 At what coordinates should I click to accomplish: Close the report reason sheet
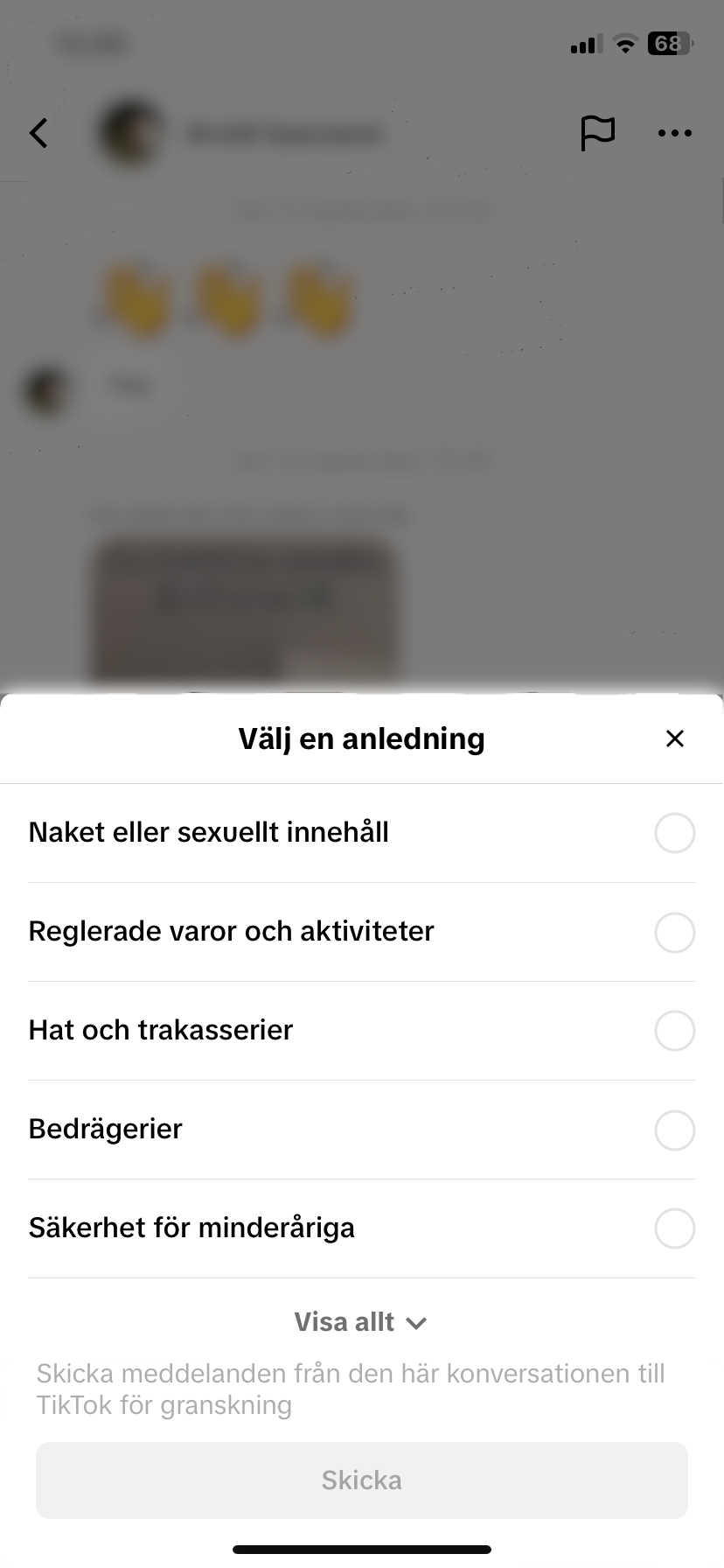[674, 738]
